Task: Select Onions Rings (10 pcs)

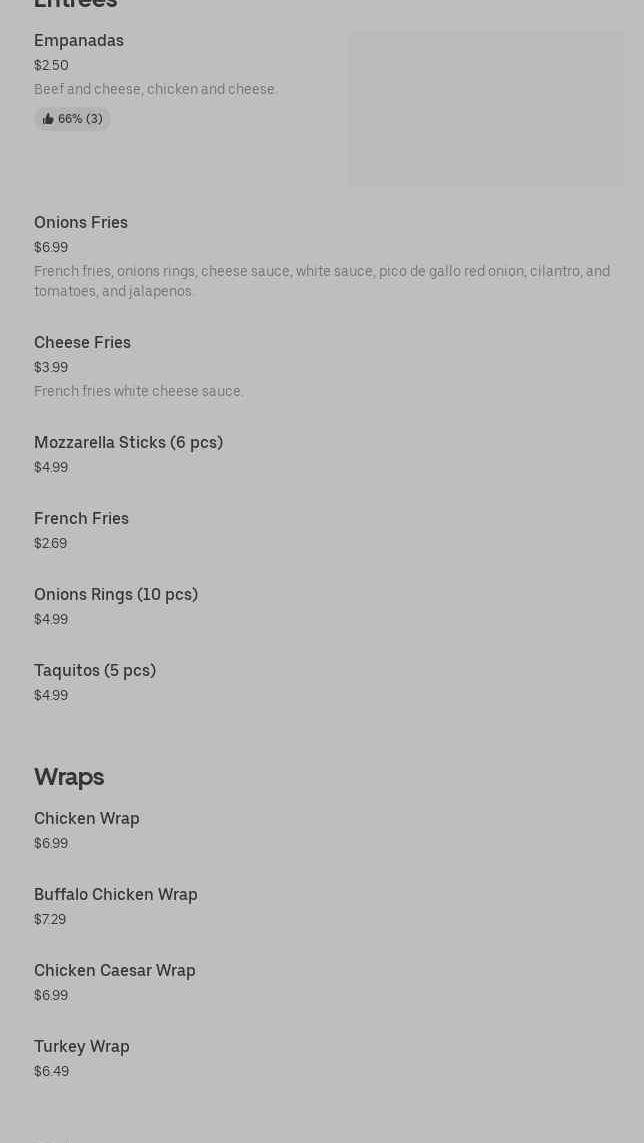Action: tap(116, 595)
